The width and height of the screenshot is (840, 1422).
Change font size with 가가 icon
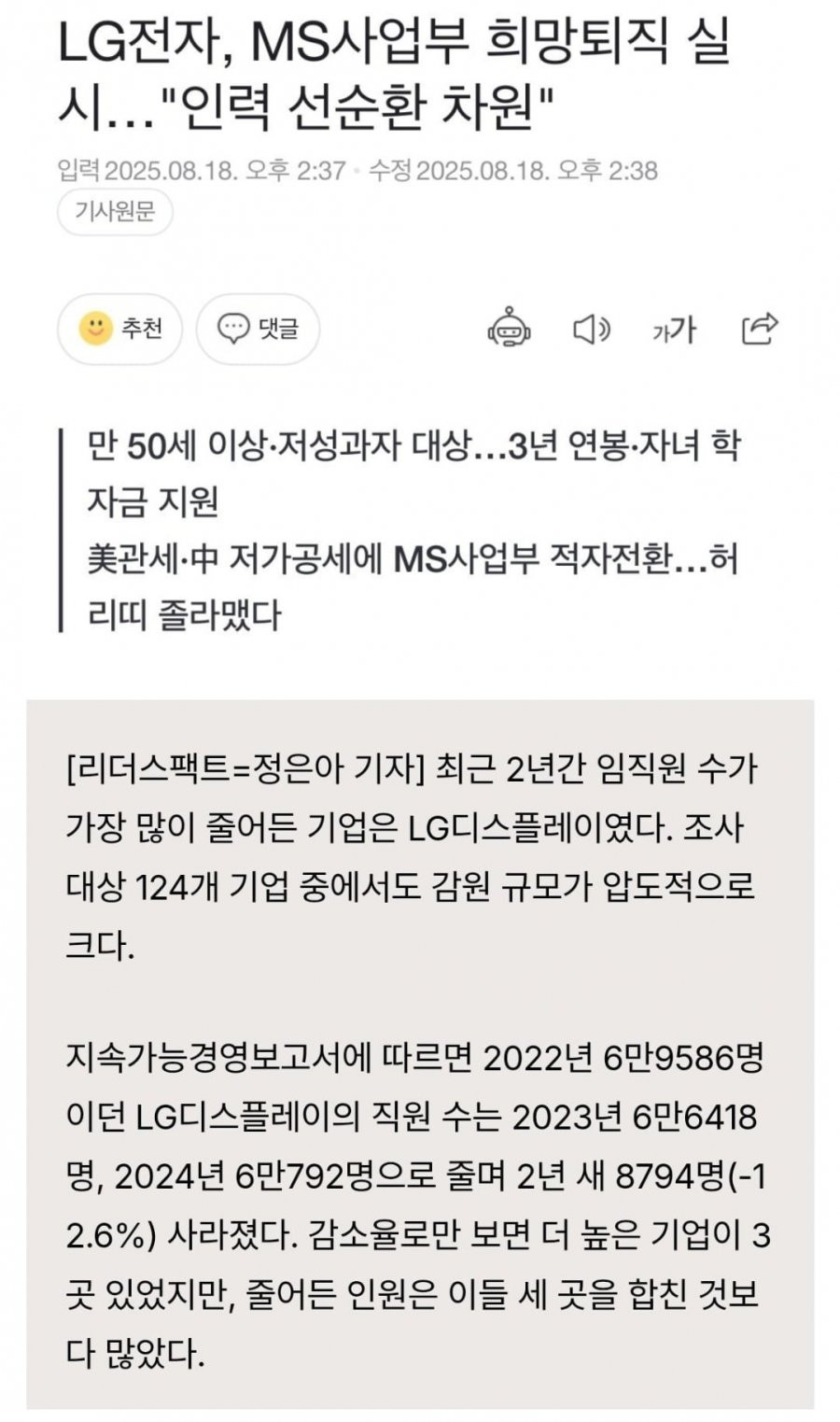pos(674,329)
